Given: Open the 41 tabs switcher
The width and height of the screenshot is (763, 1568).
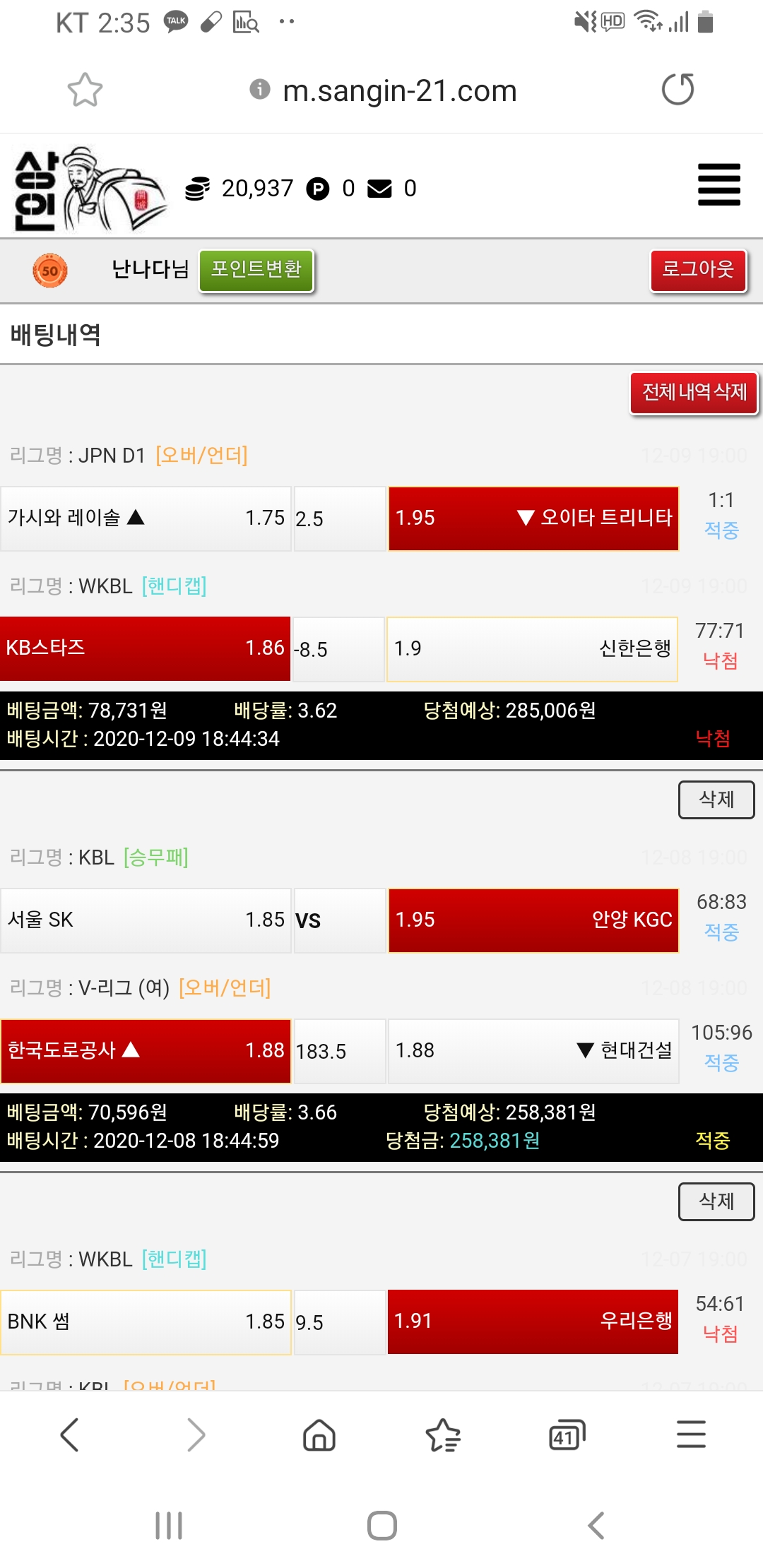Looking at the screenshot, I should click(x=567, y=1435).
